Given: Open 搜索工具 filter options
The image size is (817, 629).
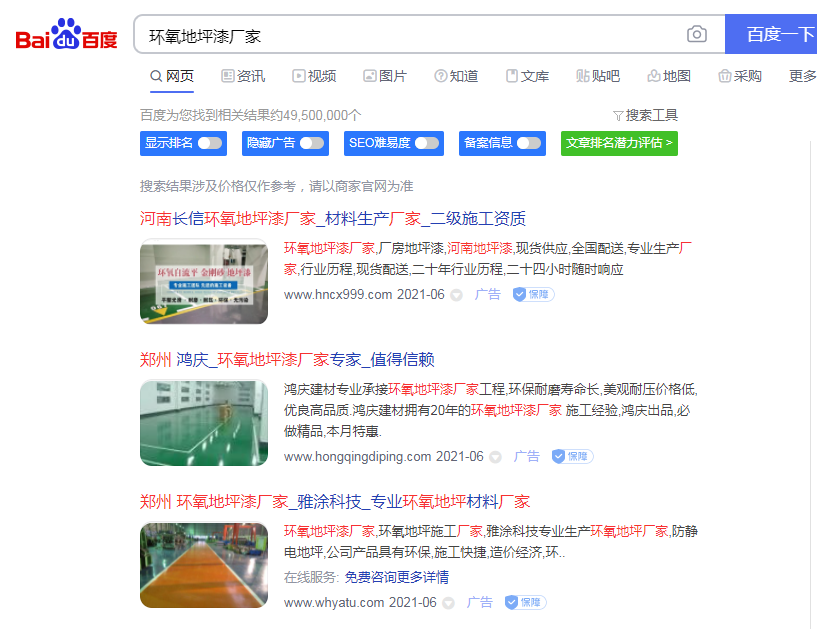Looking at the screenshot, I should tap(645, 115).
